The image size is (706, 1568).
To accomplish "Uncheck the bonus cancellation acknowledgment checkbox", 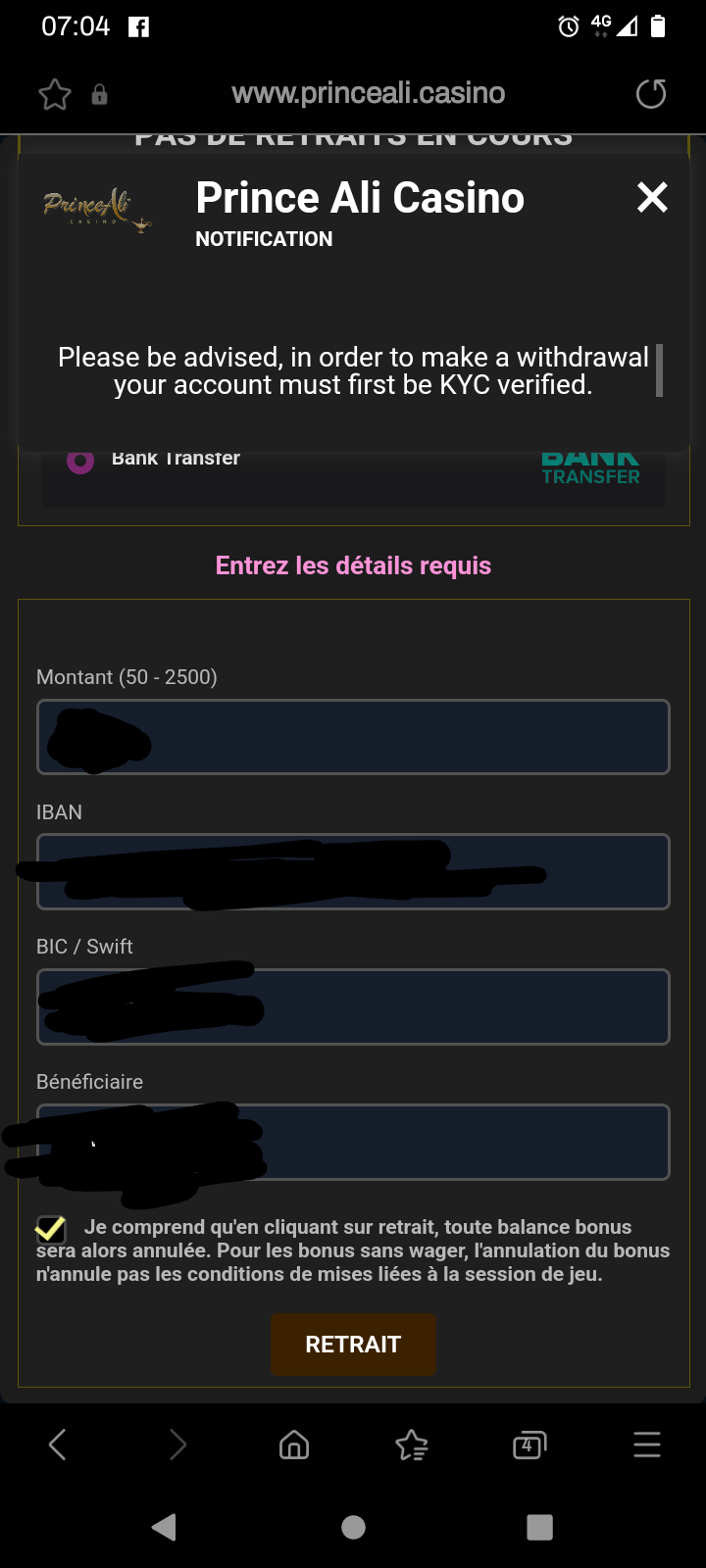I will pos(51,1228).
